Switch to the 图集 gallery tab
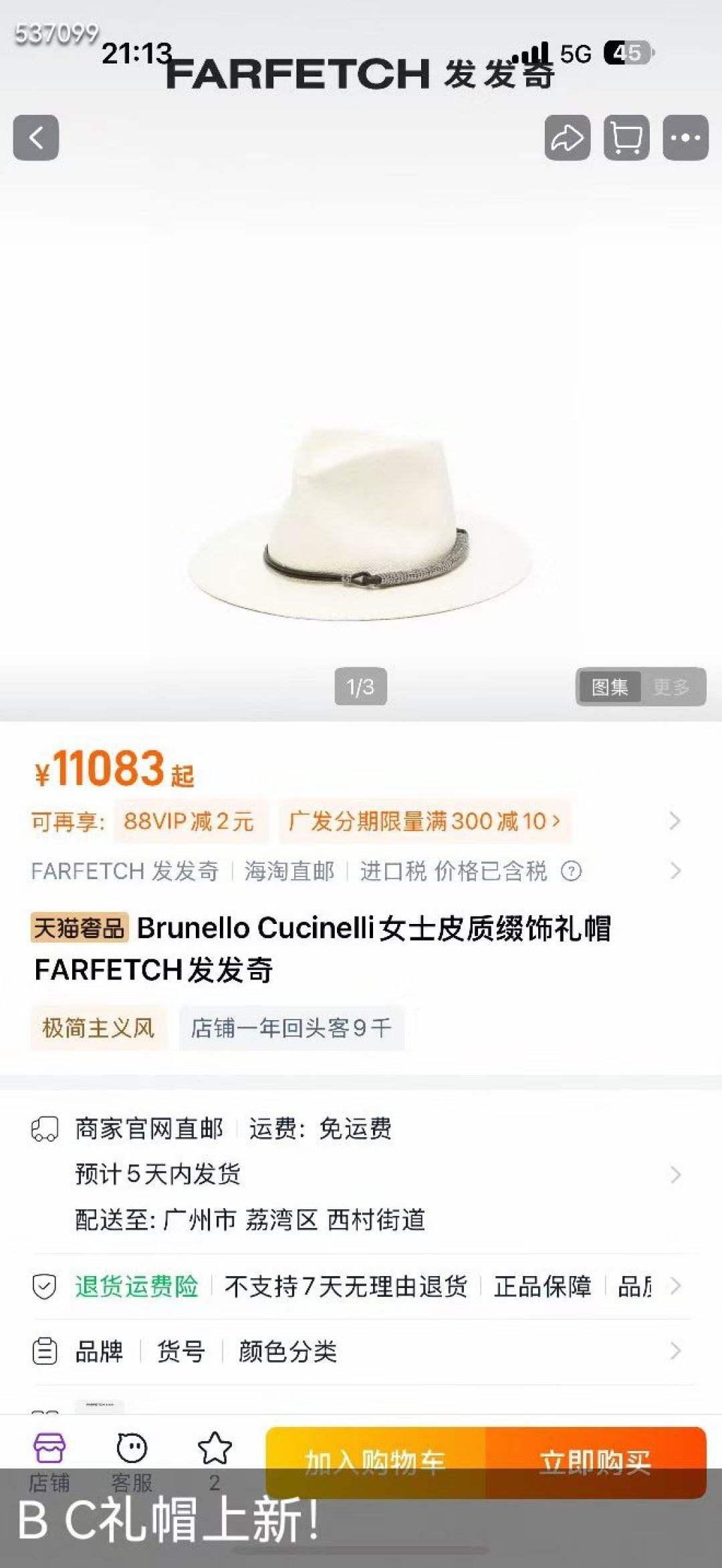Image resolution: width=722 pixels, height=1568 pixels. pos(609,687)
